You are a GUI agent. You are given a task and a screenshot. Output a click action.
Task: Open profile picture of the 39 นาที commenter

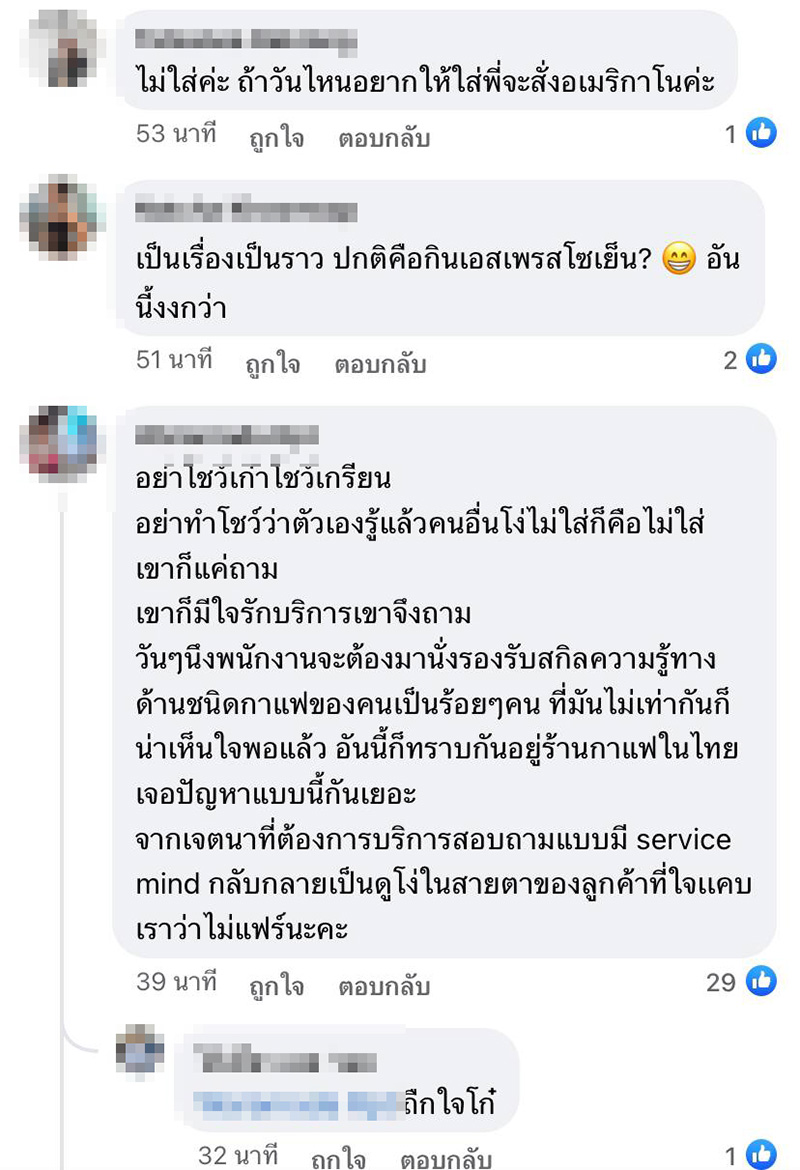point(61,439)
